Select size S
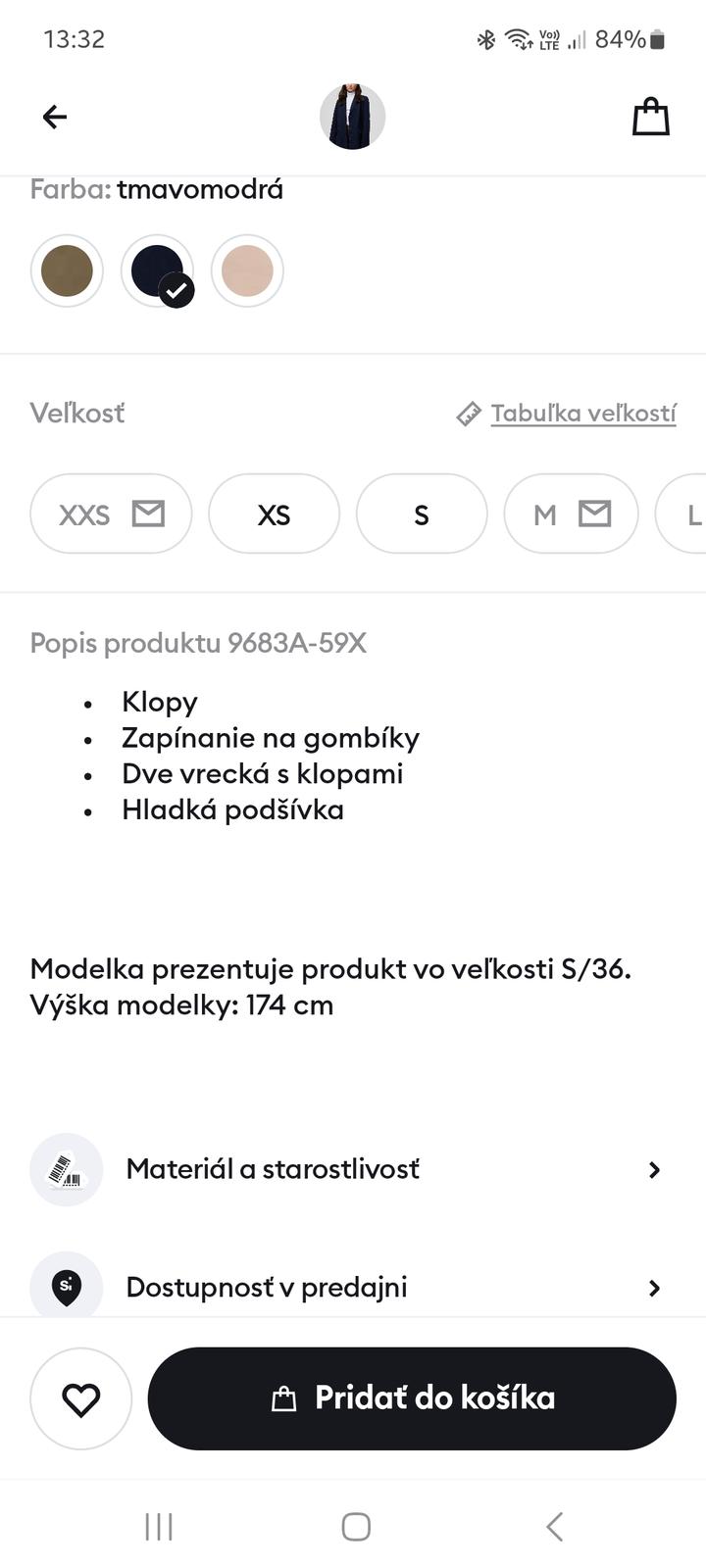This screenshot has height=1568, width=706. tap(422, 514)
